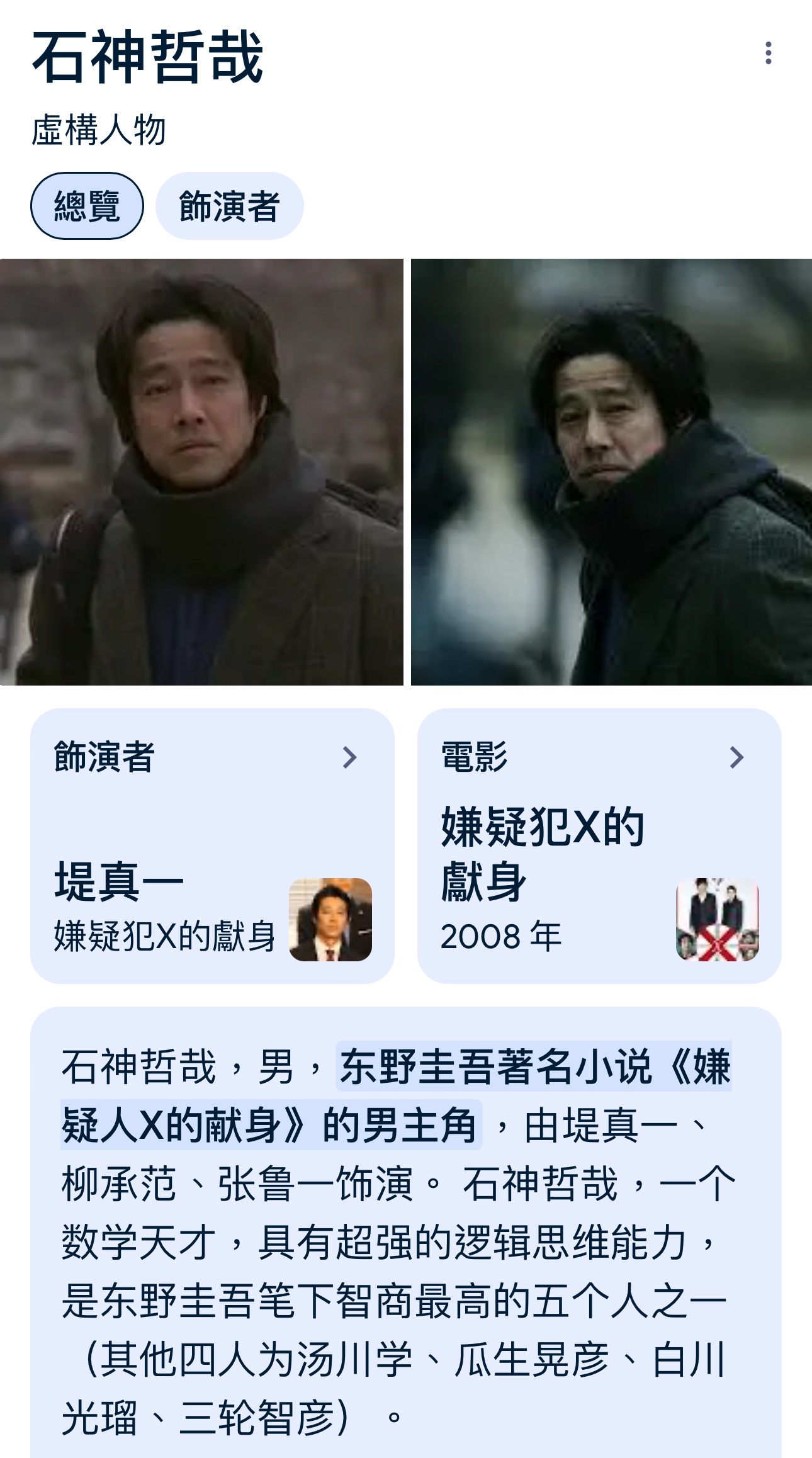Select the 總覽 chip
The image size is (812, 1458).
point(87,206)
